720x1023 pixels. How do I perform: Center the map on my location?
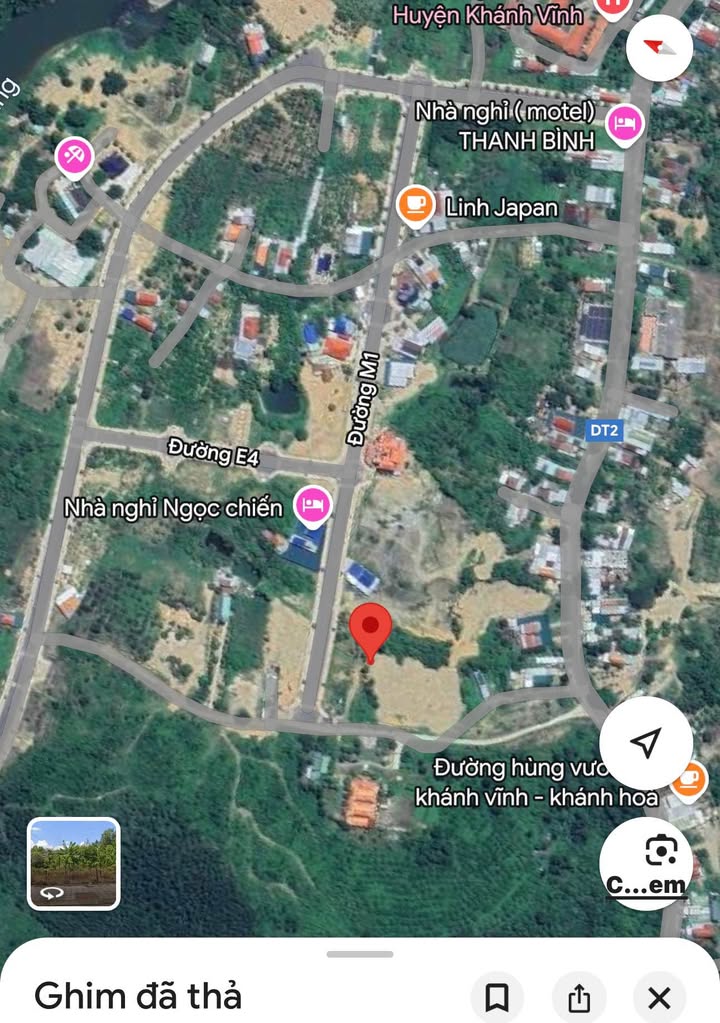click(x=646, y=743)
